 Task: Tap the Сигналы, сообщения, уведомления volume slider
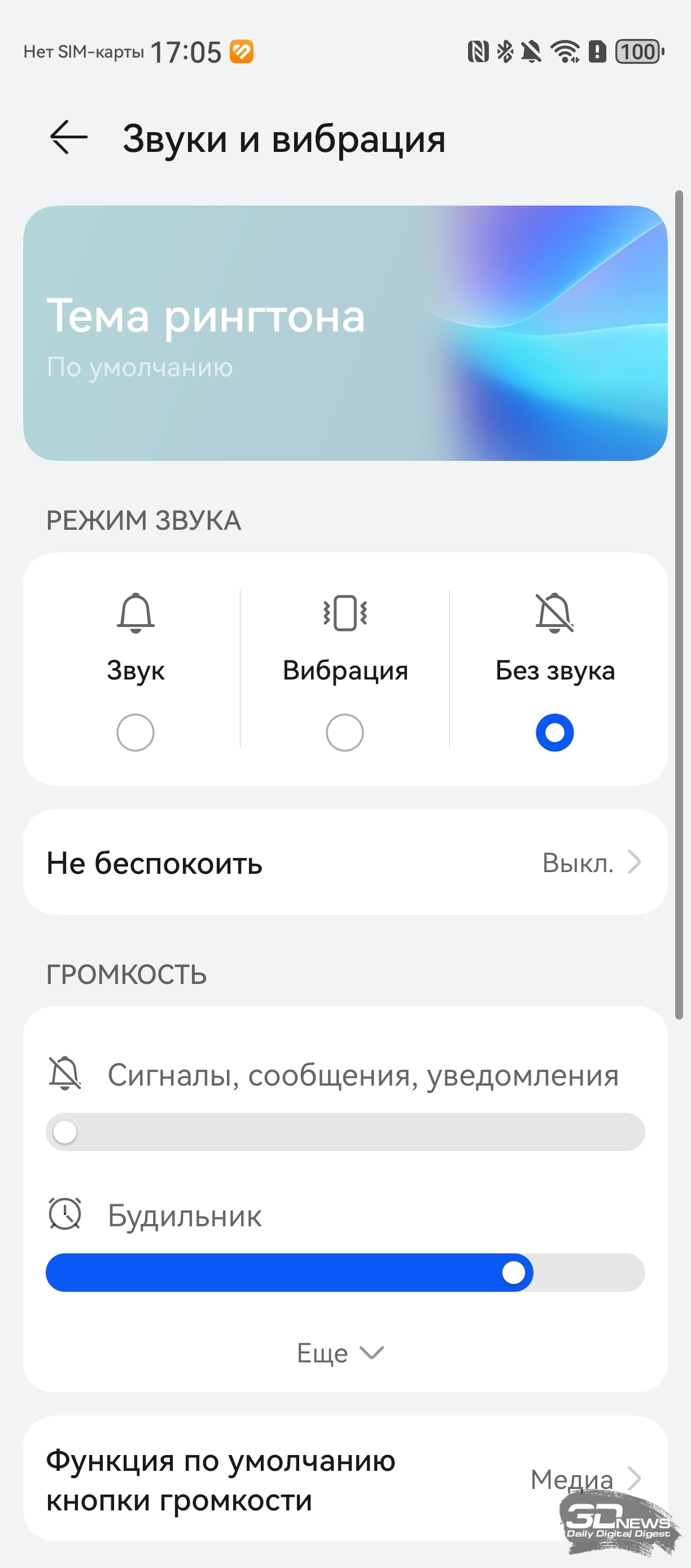click(x=345, y=1131)
